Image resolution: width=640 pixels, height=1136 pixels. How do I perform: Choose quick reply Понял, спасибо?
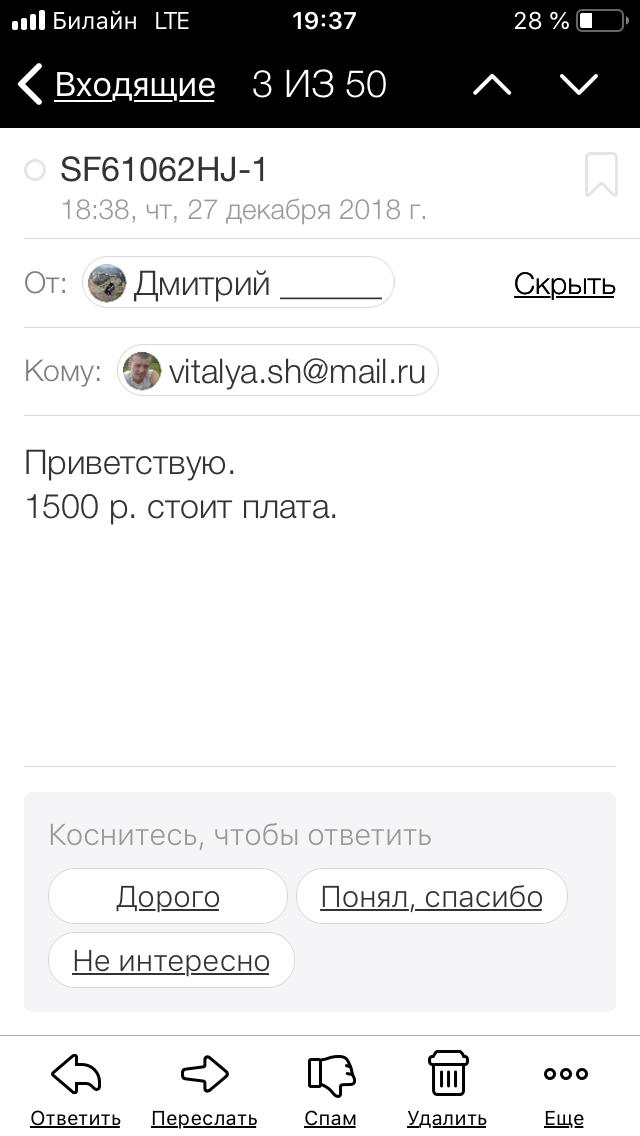click(x=431, y=897)
